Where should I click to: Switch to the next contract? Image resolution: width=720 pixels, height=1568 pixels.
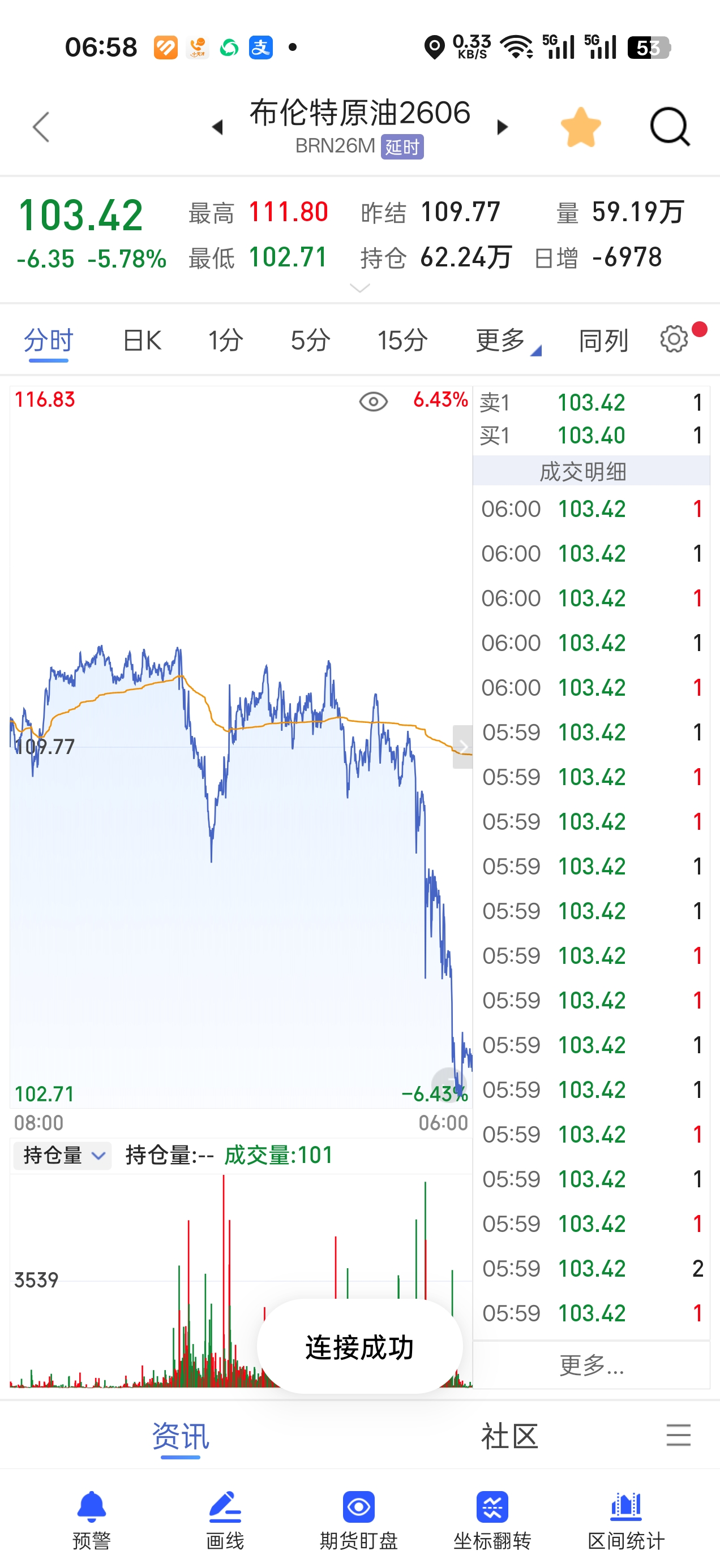click(502, 127)
